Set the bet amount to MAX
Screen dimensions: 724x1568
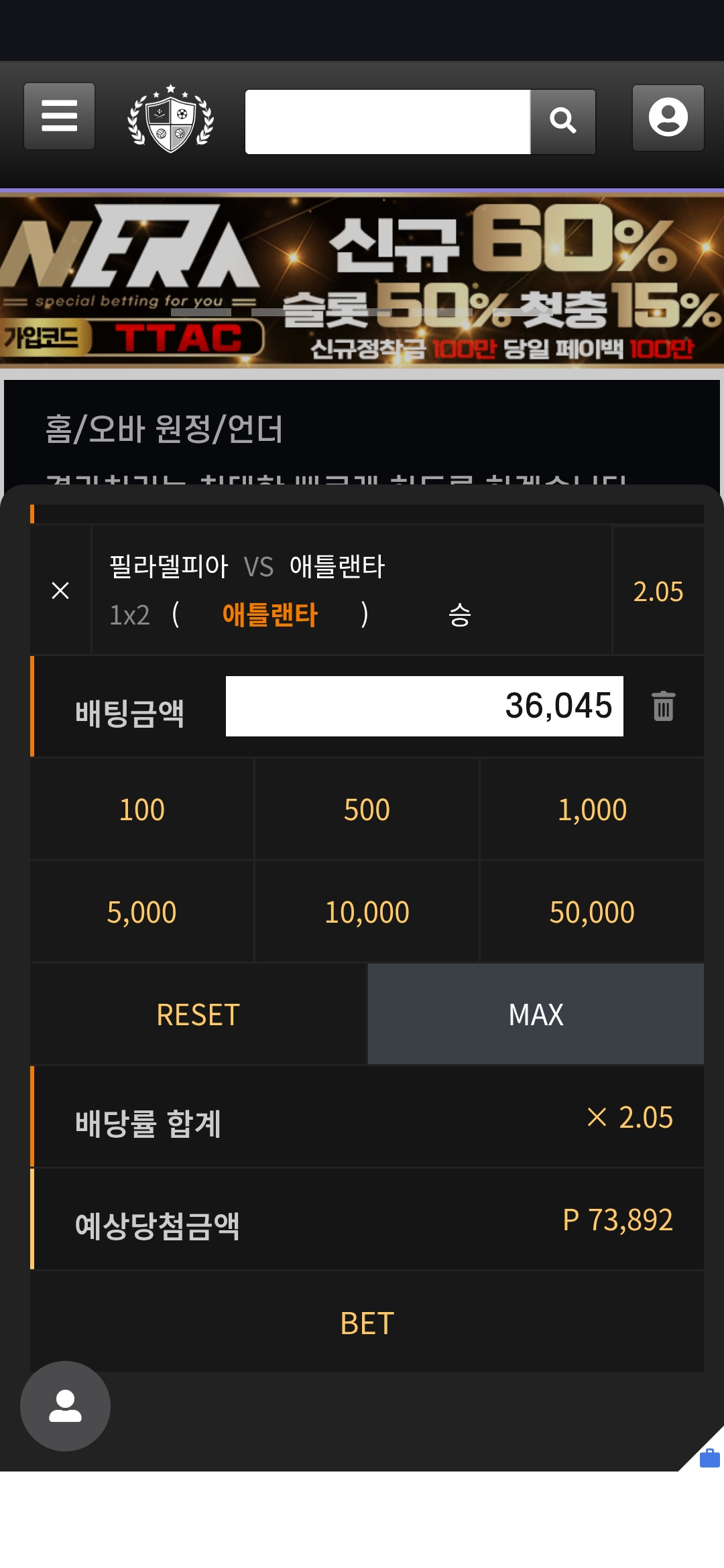[x=536, y=1015]
